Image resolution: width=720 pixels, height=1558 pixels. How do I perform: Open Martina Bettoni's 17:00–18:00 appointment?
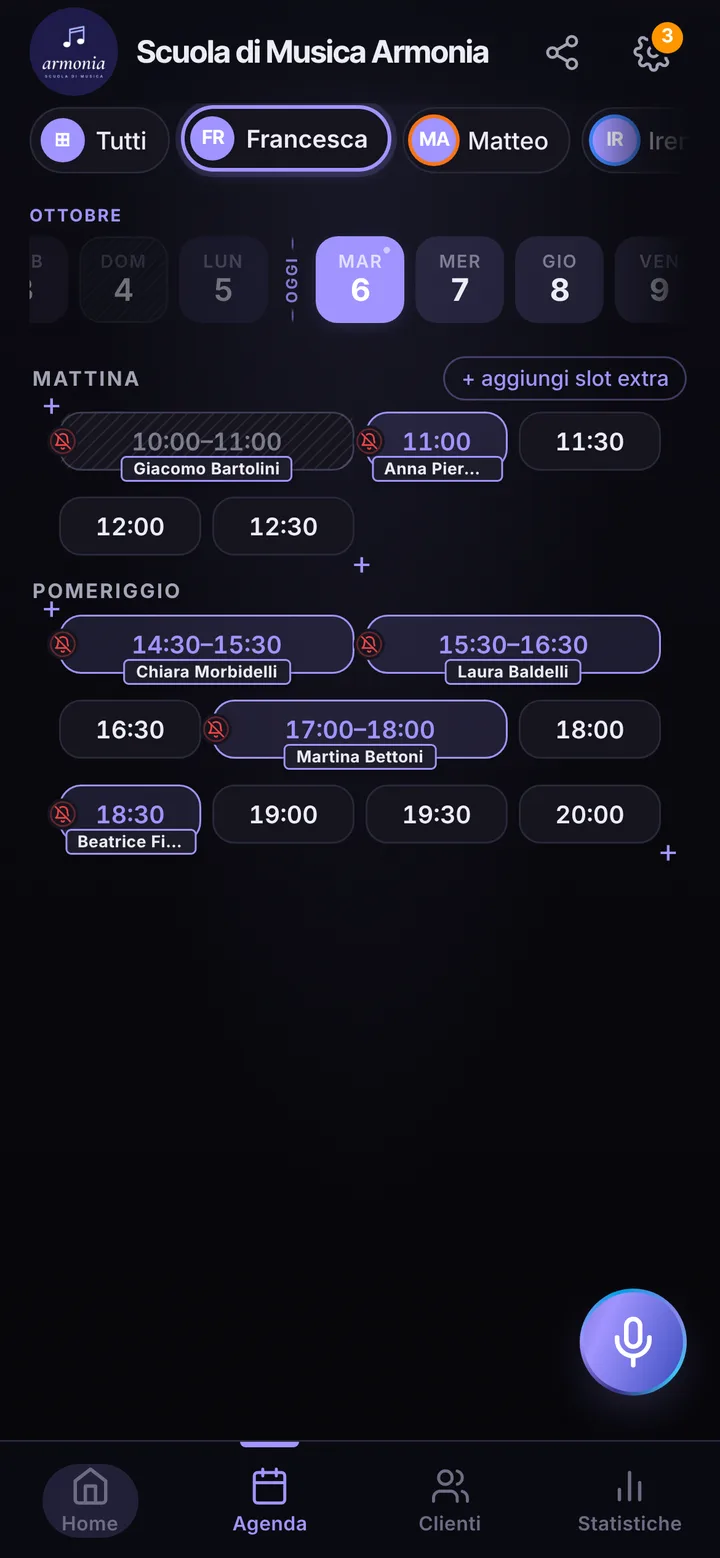point(360,730)
